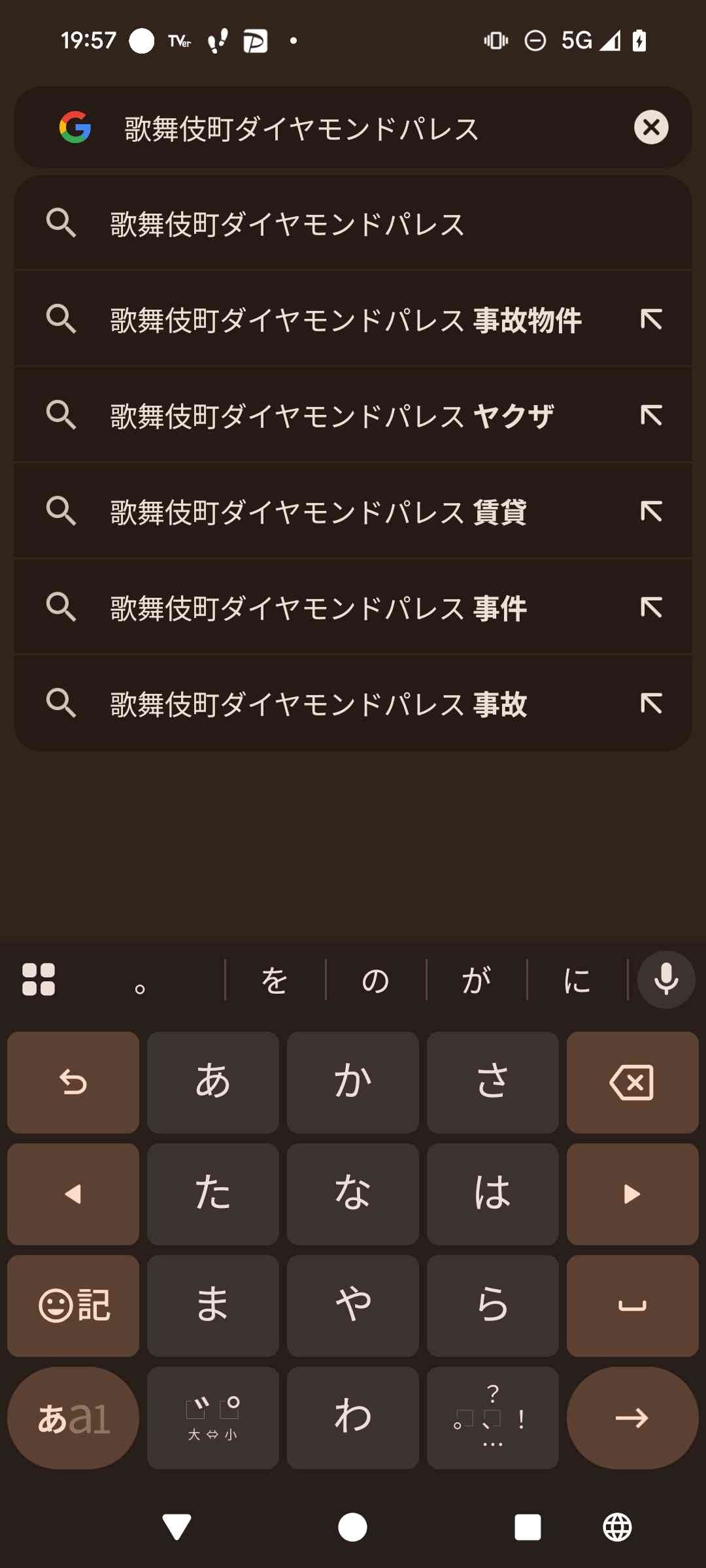Image resolution: width=706 pixels, height=1568 pixels.
Task: Open the keyboard tools grid menu
Action: point(39,979)
